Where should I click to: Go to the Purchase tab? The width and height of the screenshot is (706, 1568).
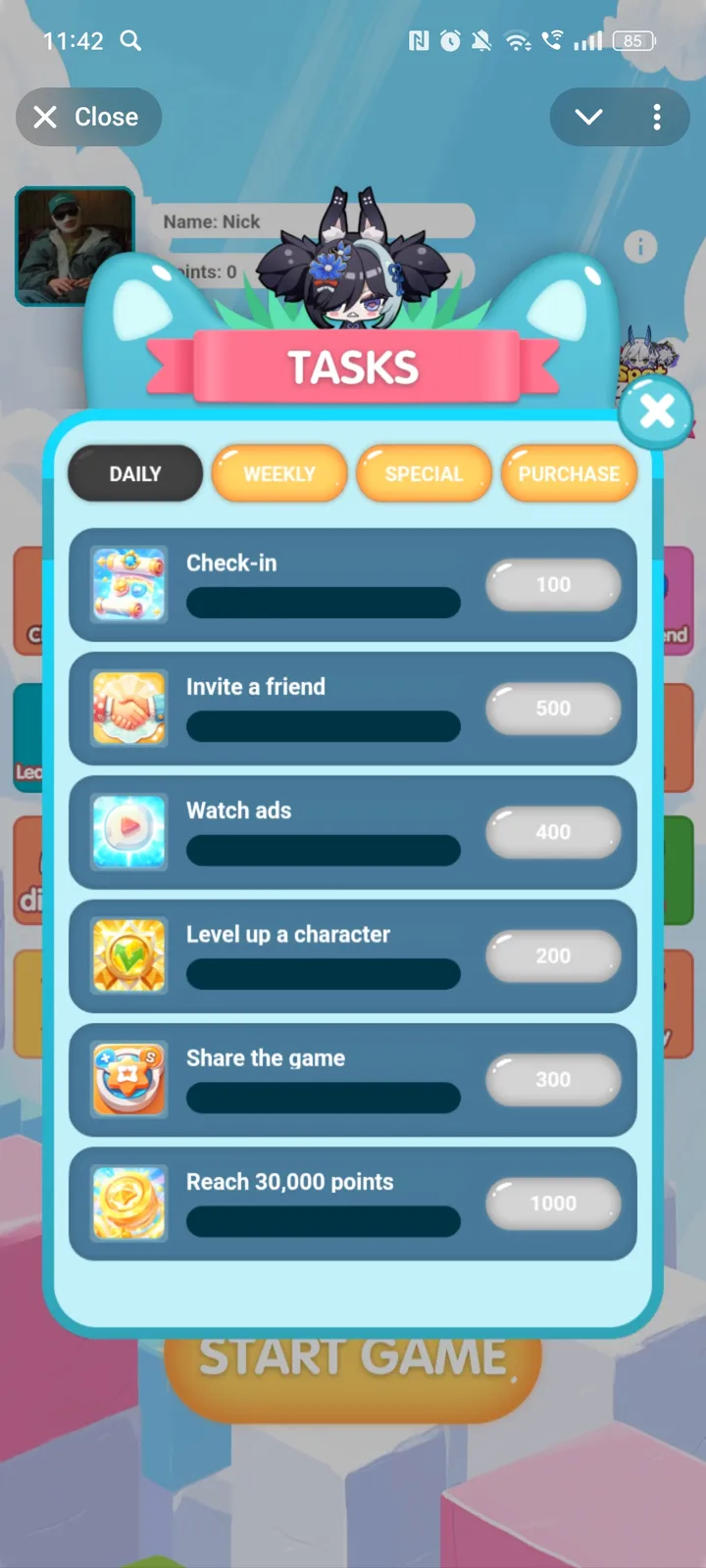[x=569, y=474]
